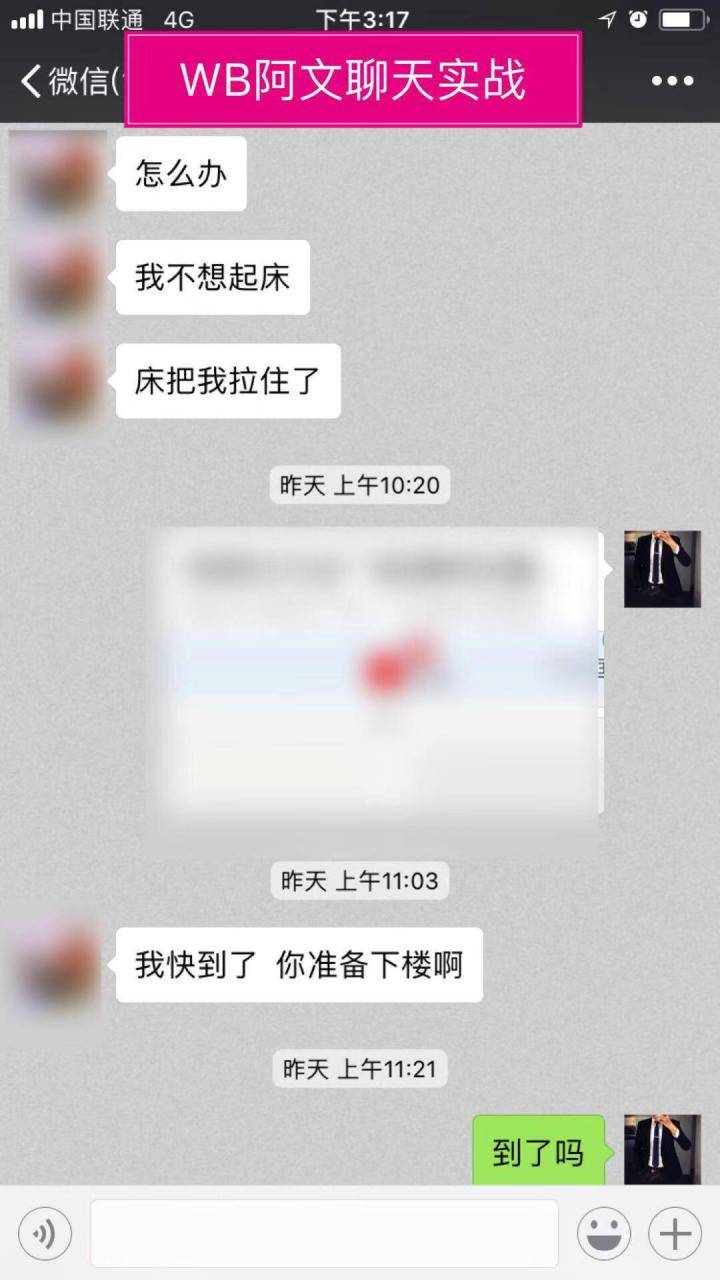Open own avatar beside 到了吗 message

coord(662,1150)
